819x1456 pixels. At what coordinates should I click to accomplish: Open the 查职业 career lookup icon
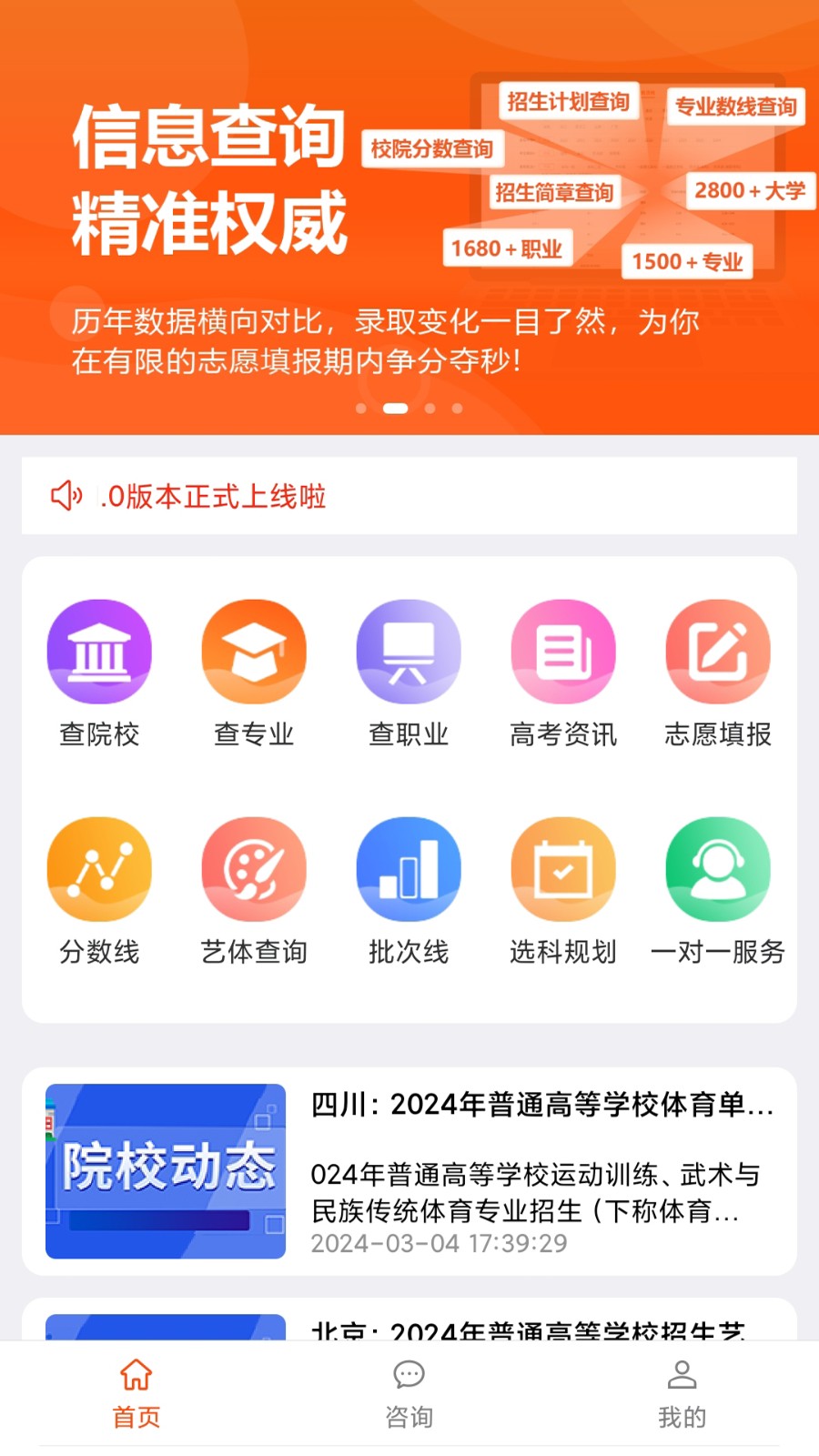[409, 652]
